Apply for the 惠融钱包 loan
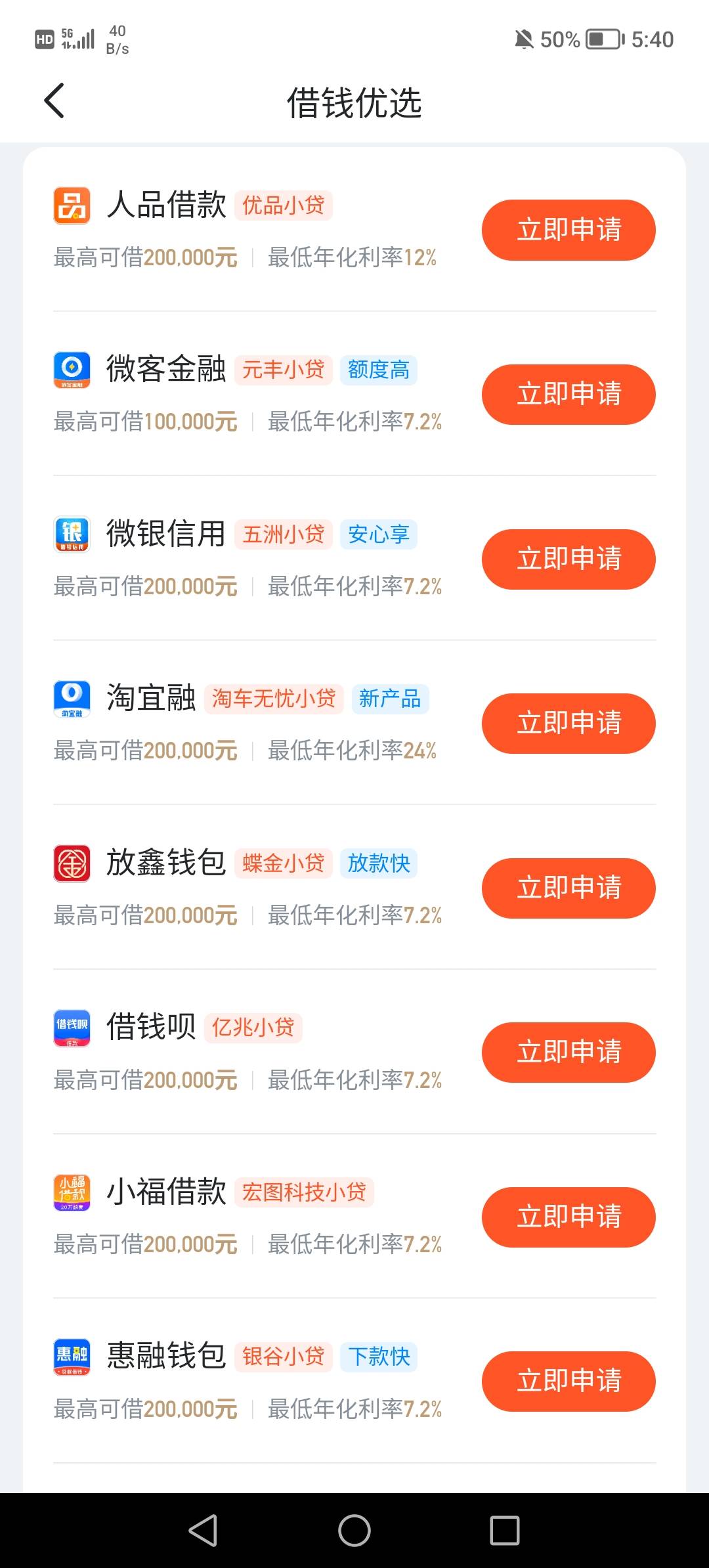709x1568 pixels. pos(569,1382)
